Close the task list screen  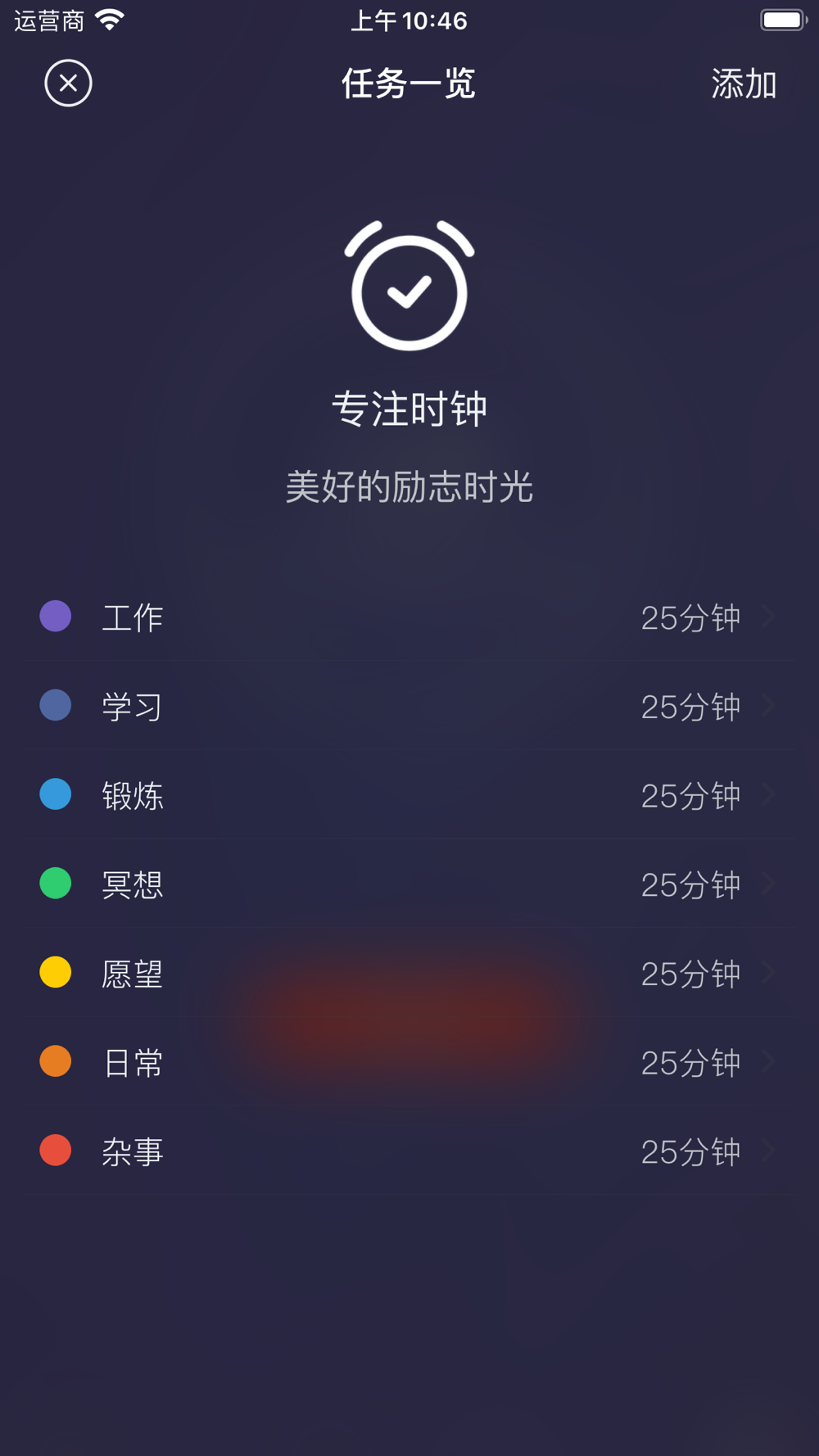point(68,84)
